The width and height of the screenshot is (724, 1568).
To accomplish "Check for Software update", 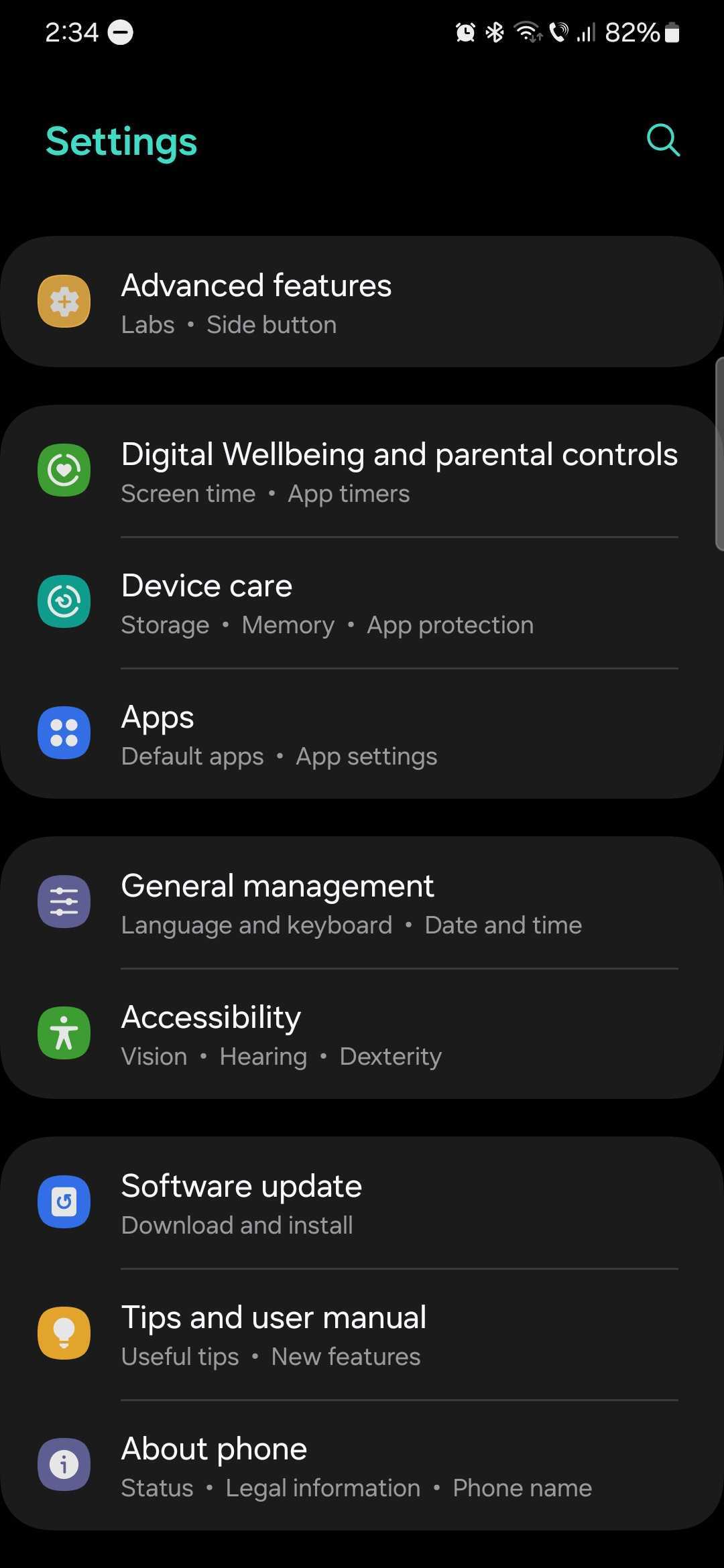I will [x=362, y=1203].
